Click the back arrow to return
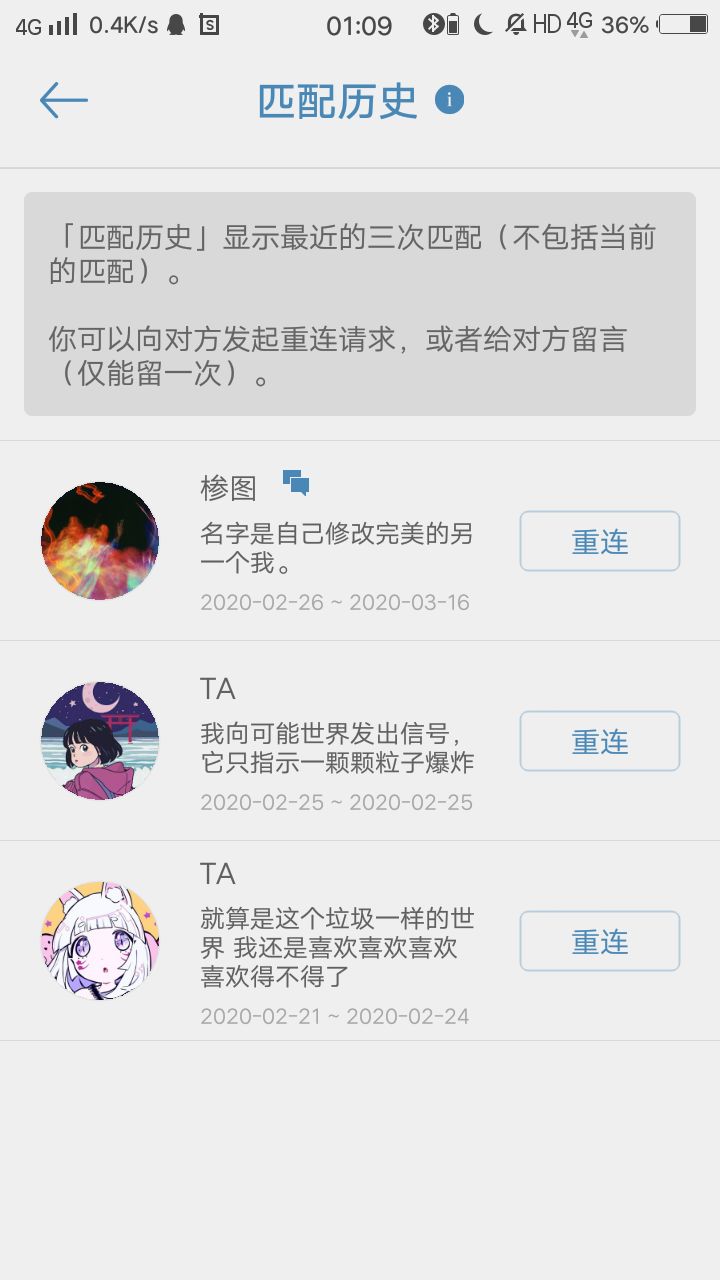This screenshot has height=1280, width=720. point(63,99)
